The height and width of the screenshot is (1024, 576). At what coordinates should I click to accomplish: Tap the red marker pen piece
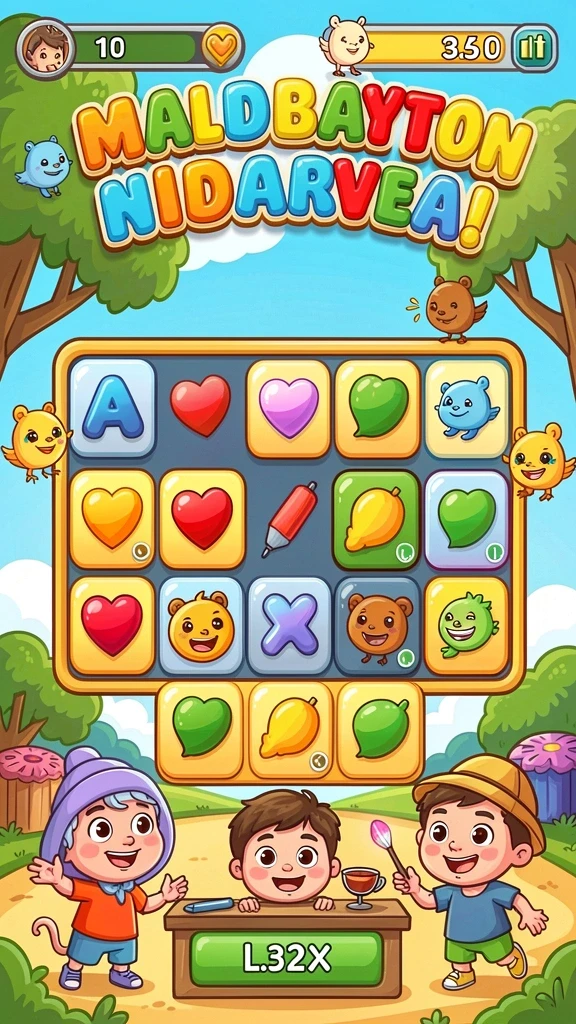(x=289, y=520)
